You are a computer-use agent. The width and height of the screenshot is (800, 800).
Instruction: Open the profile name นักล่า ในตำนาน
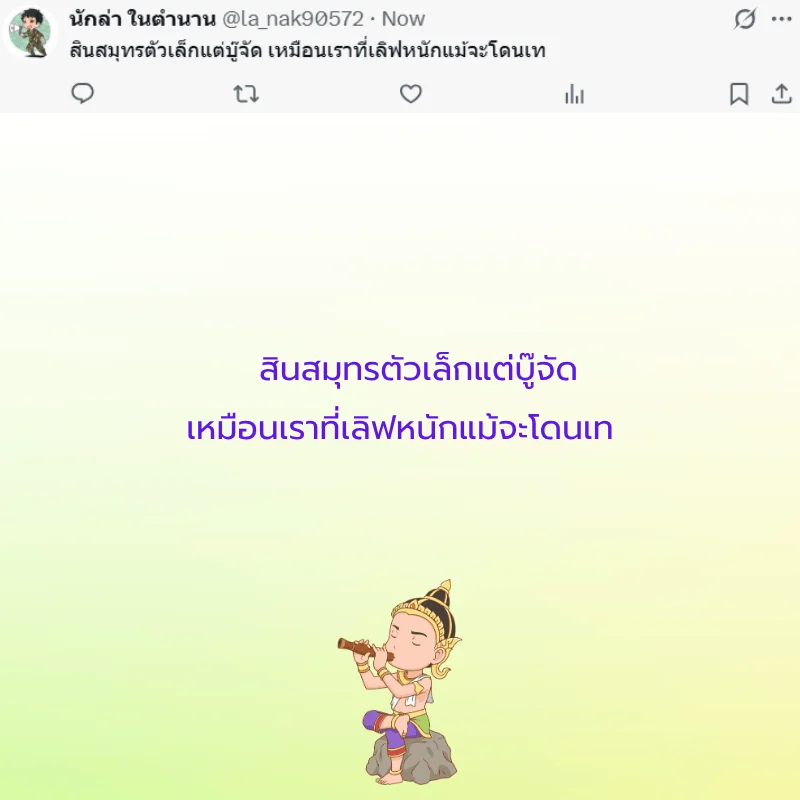coord(143,18)
